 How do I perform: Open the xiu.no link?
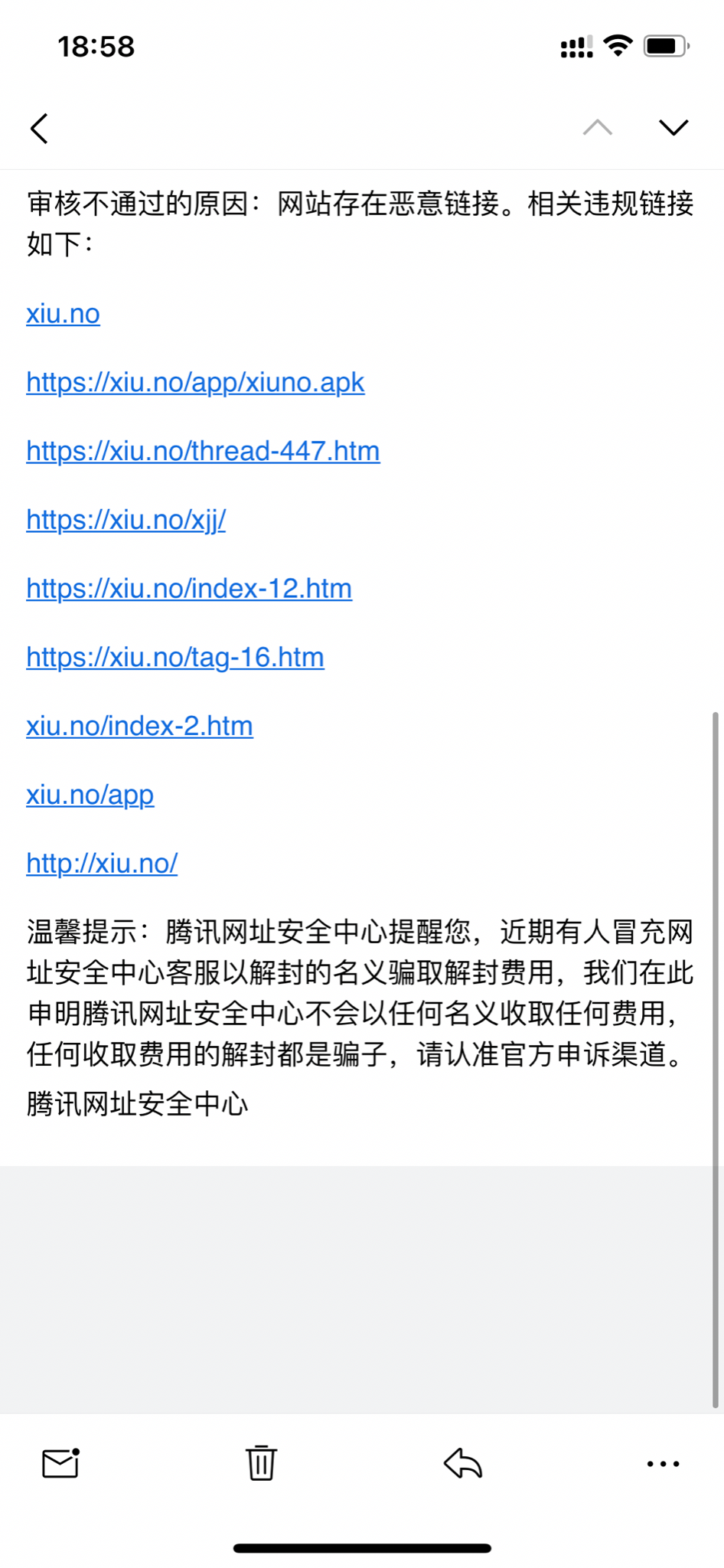(x=63, y=314)
